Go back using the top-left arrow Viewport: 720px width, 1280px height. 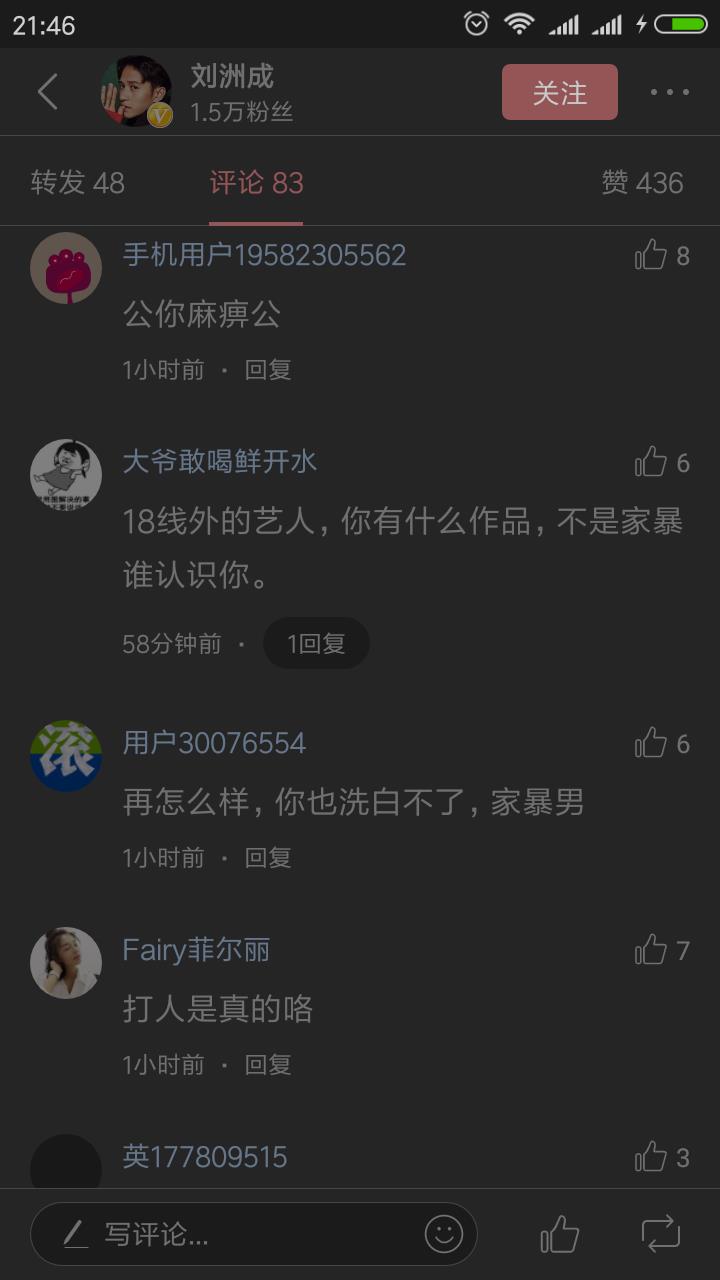coord(47,92)
